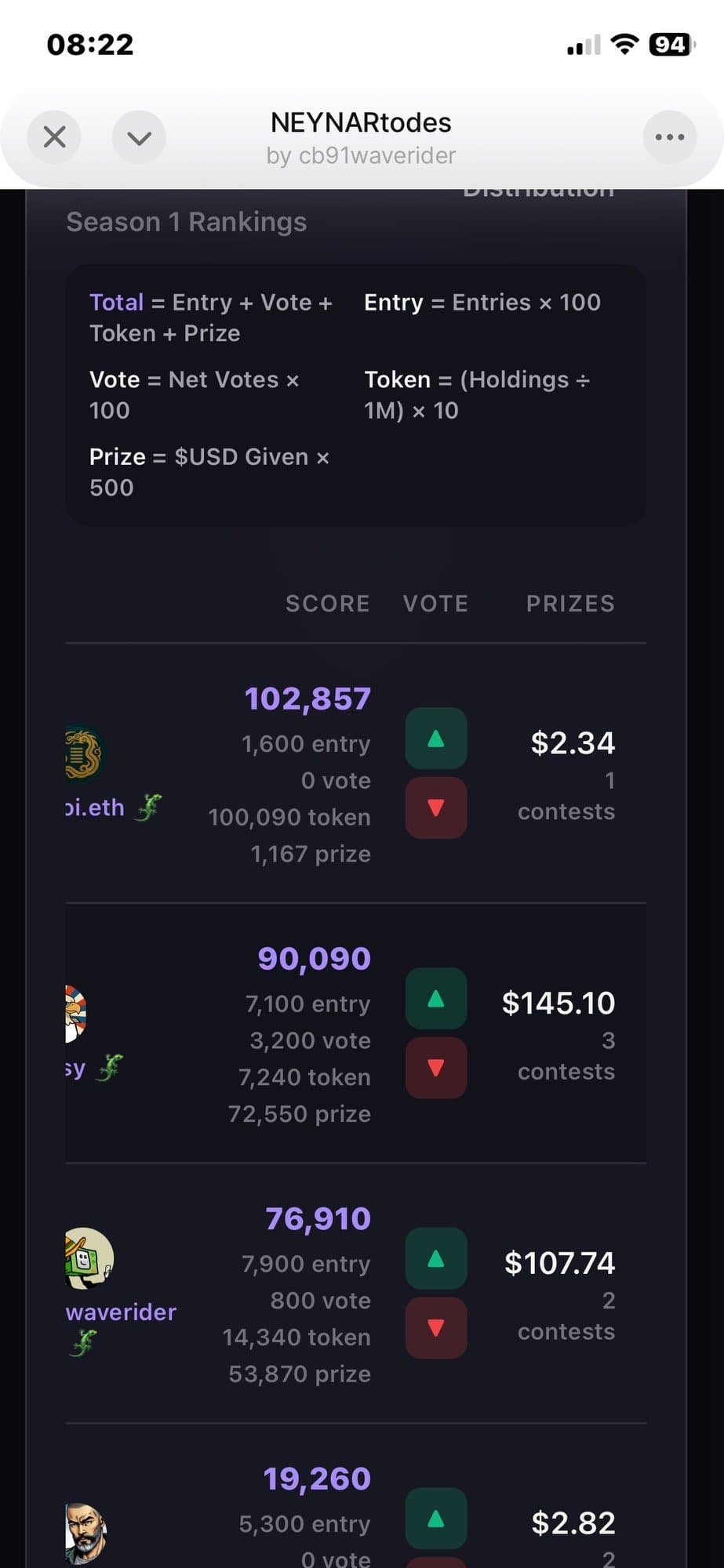Open the pi.eth profile link
Screen dimensions: 724x1568
click(x=94, y=808)
